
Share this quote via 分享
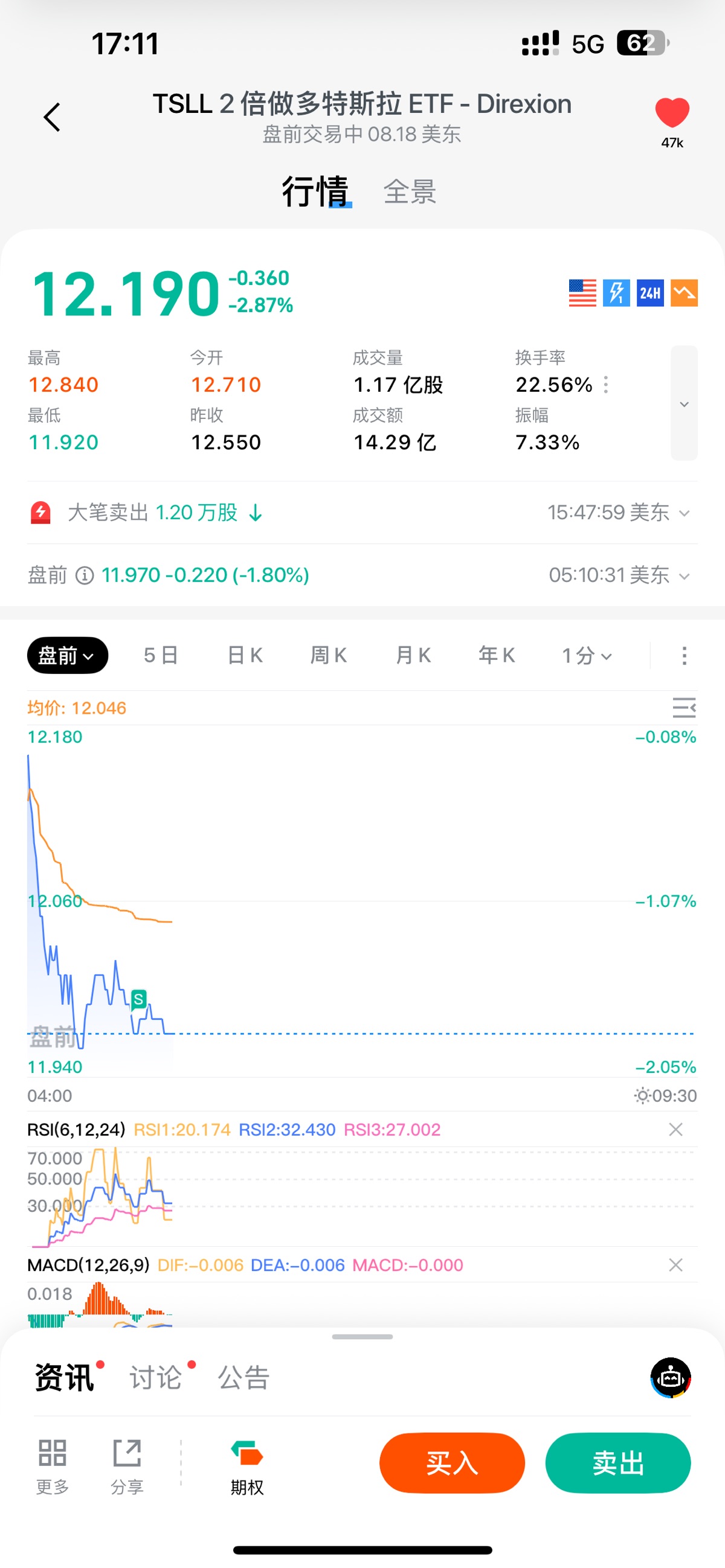(x=127, y=1467)
